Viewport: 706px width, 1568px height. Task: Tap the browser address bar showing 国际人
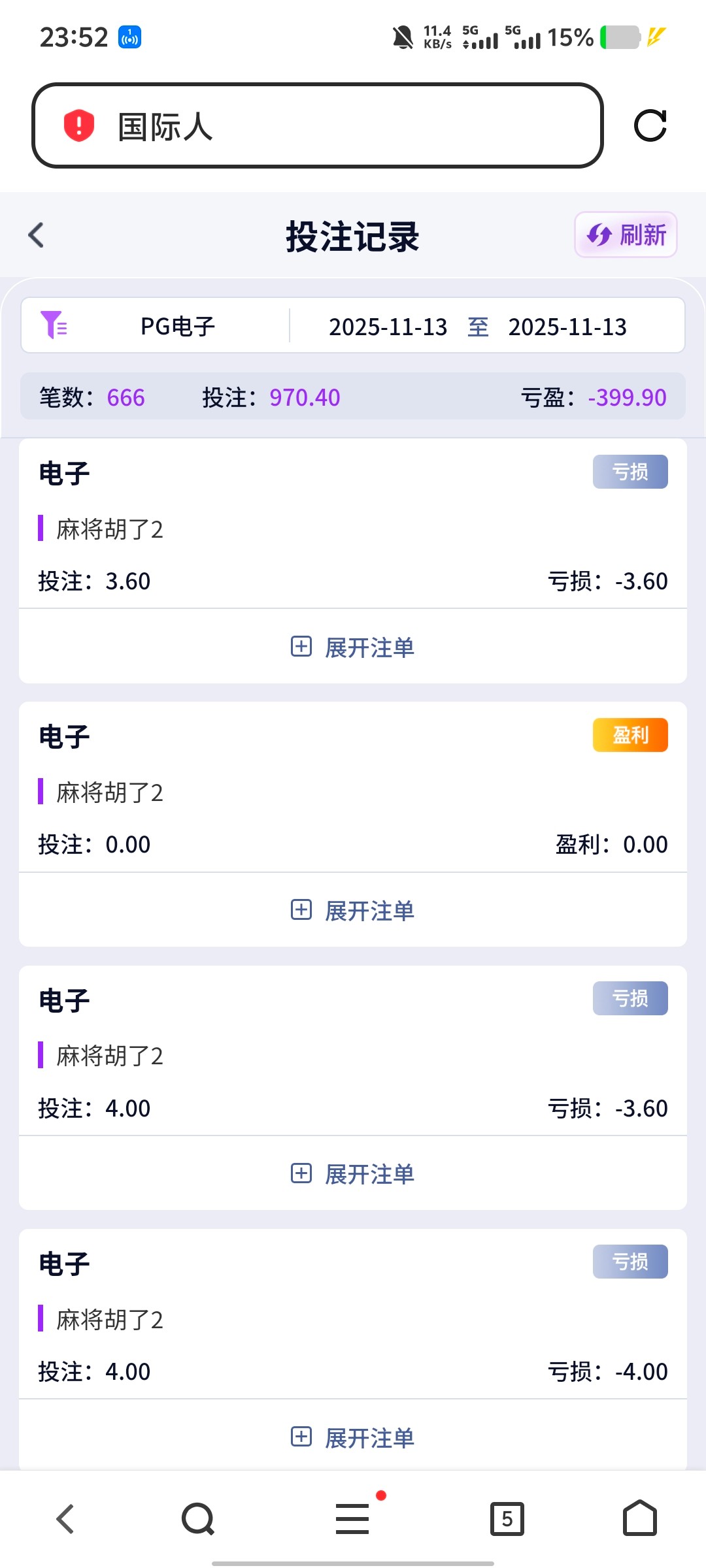[317, 125]
